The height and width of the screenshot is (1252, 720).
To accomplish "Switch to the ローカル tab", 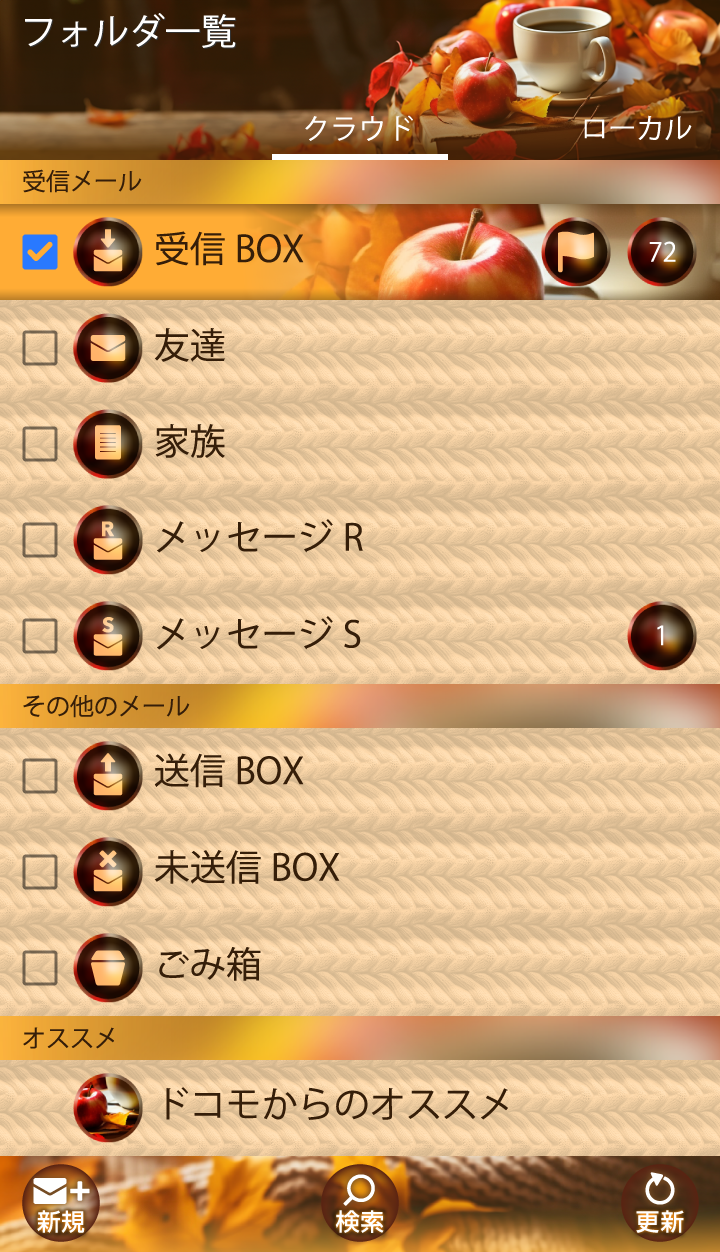I will pos(636,128).
